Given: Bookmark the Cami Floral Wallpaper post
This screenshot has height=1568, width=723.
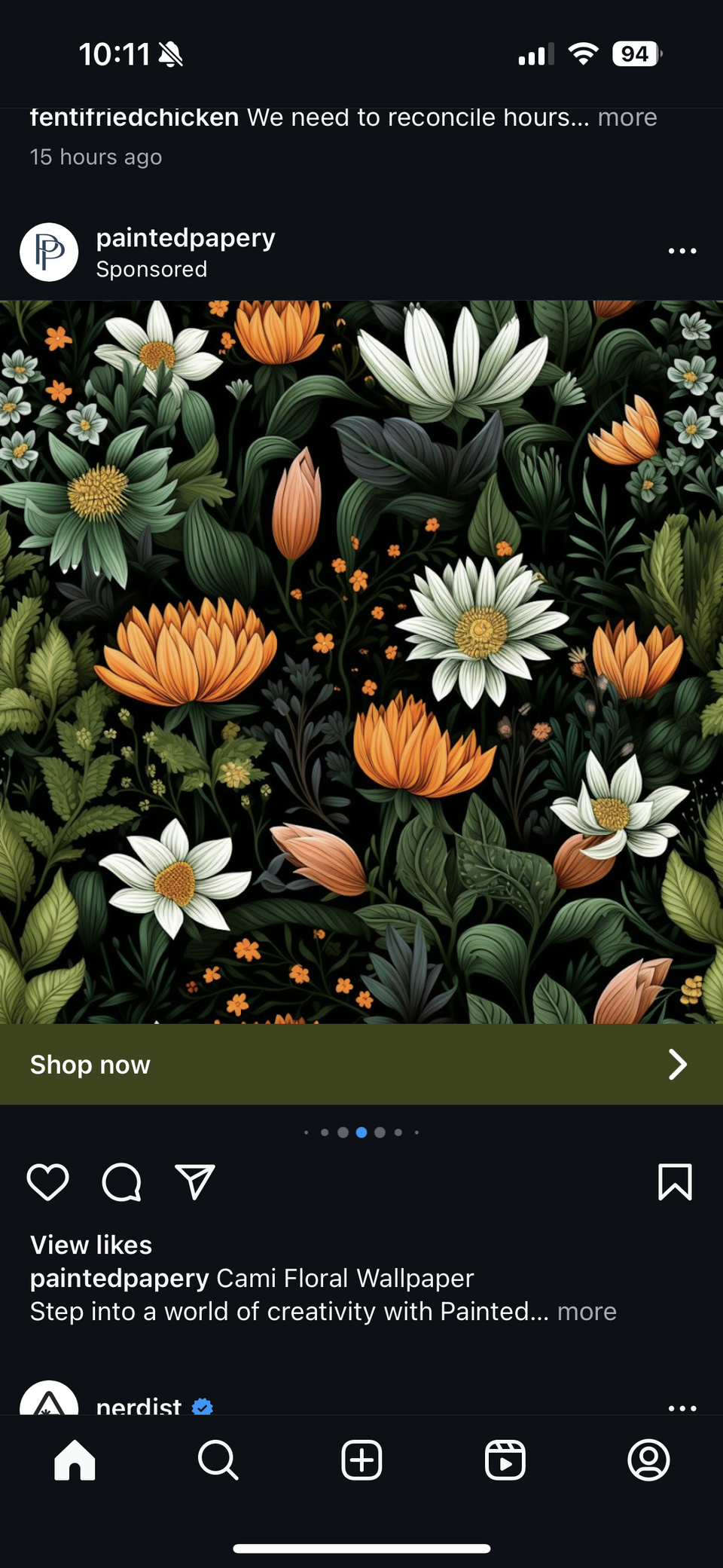Looking at the screenshot, I should coord(674,1181).
